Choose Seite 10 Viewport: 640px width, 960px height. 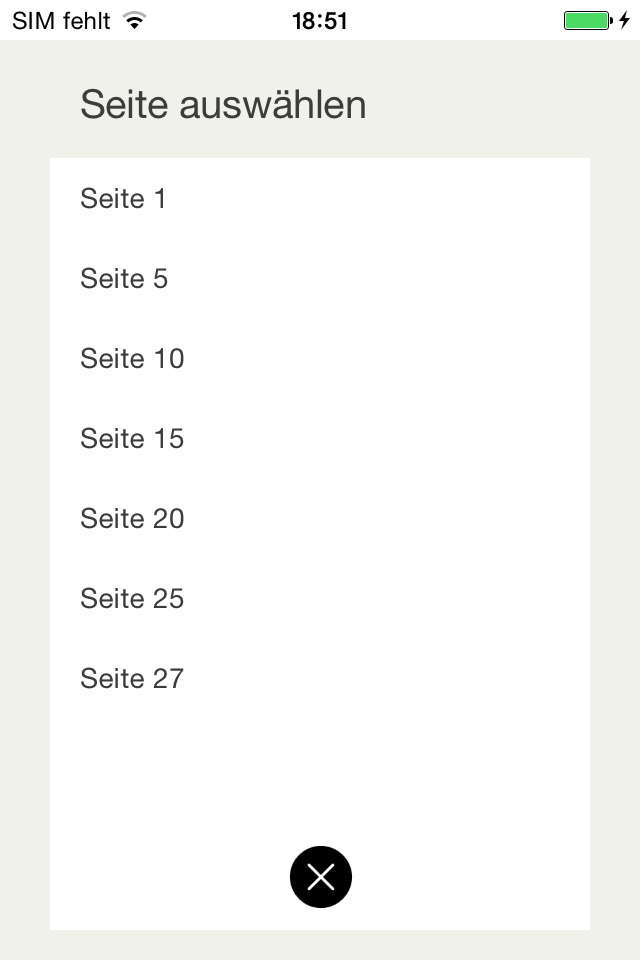tap(132, 359)
